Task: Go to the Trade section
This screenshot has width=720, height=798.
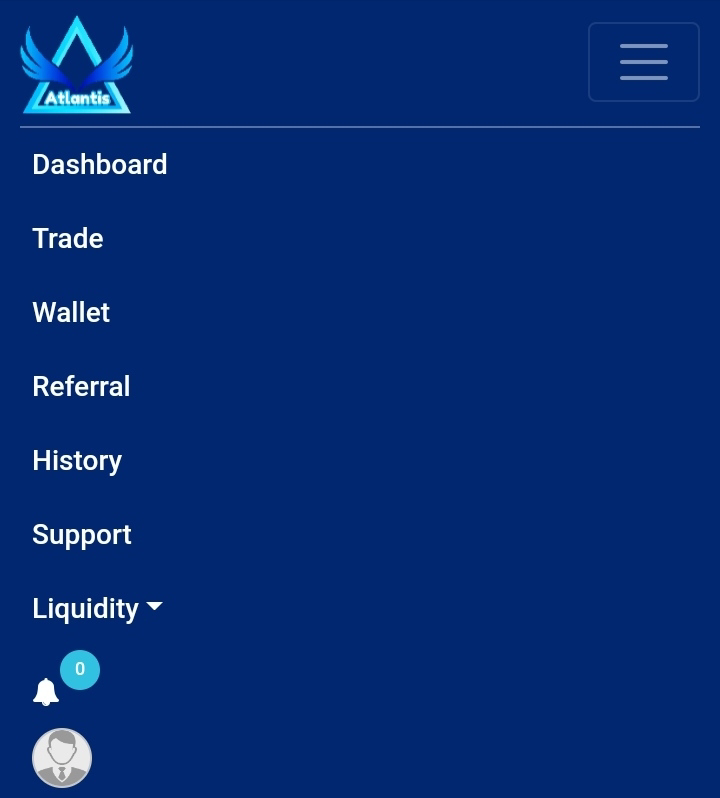Action: [67, 239]
